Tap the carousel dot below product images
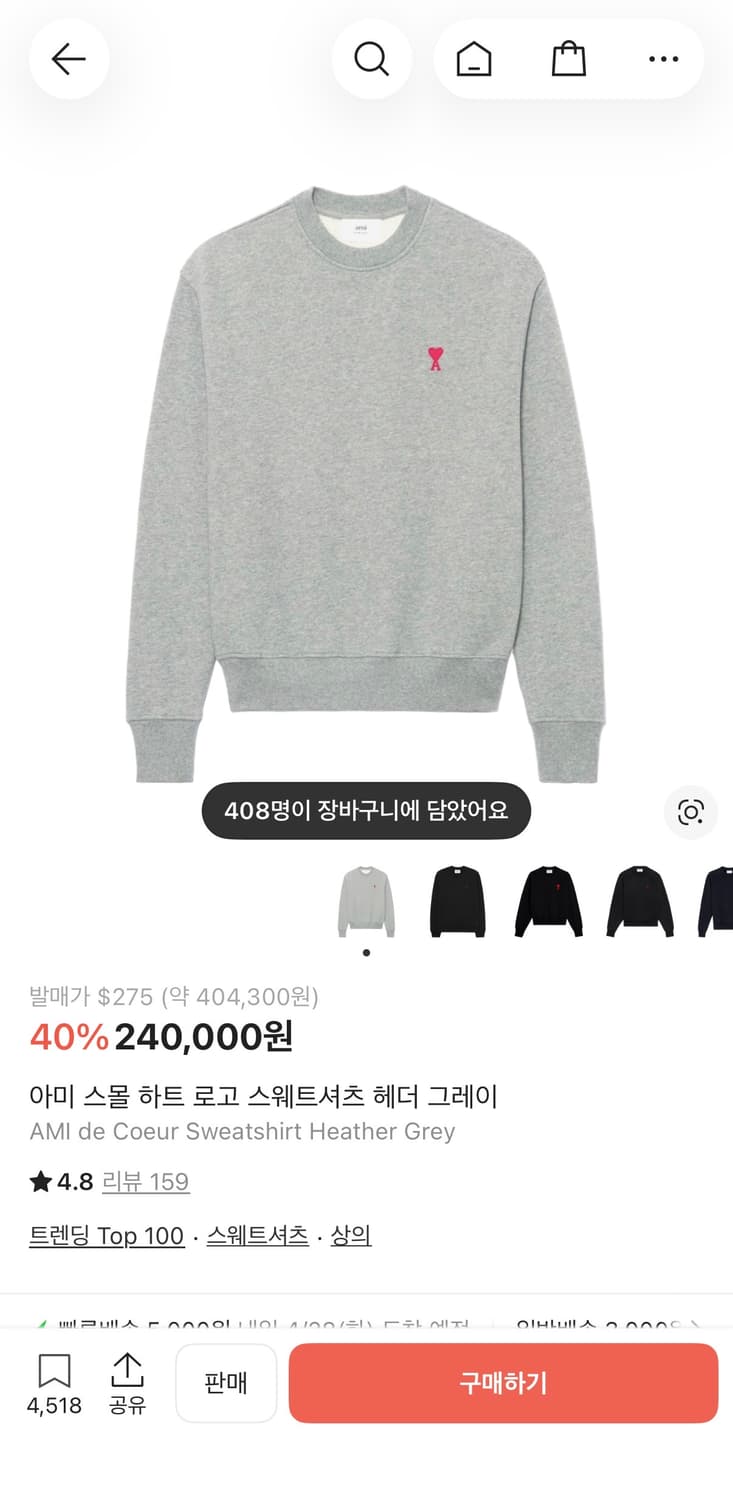Viewport: 733px width, 1500px height. [366, 952]
